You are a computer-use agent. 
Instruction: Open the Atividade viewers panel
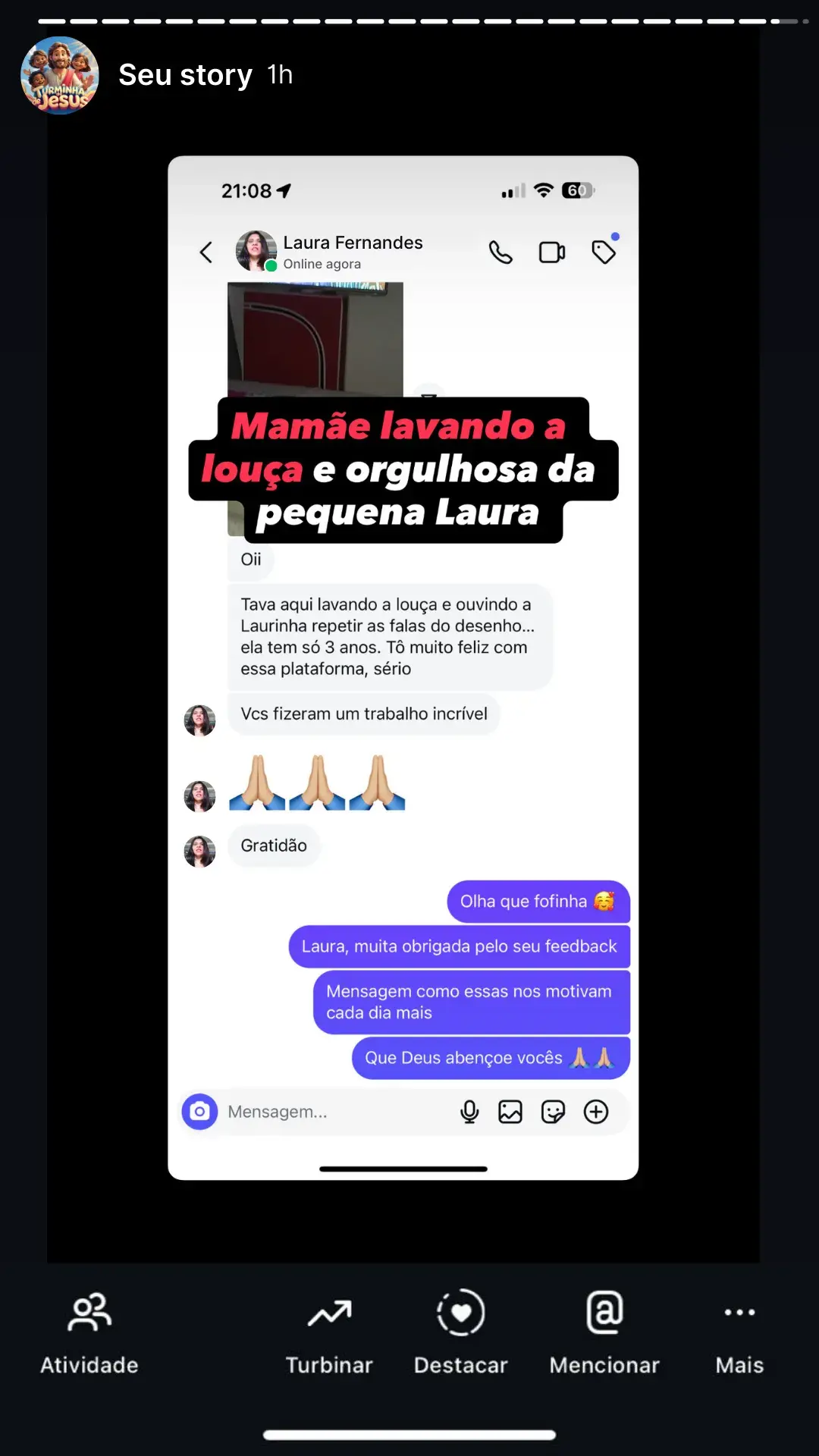pyautogui.click(x=89, y=1331)
